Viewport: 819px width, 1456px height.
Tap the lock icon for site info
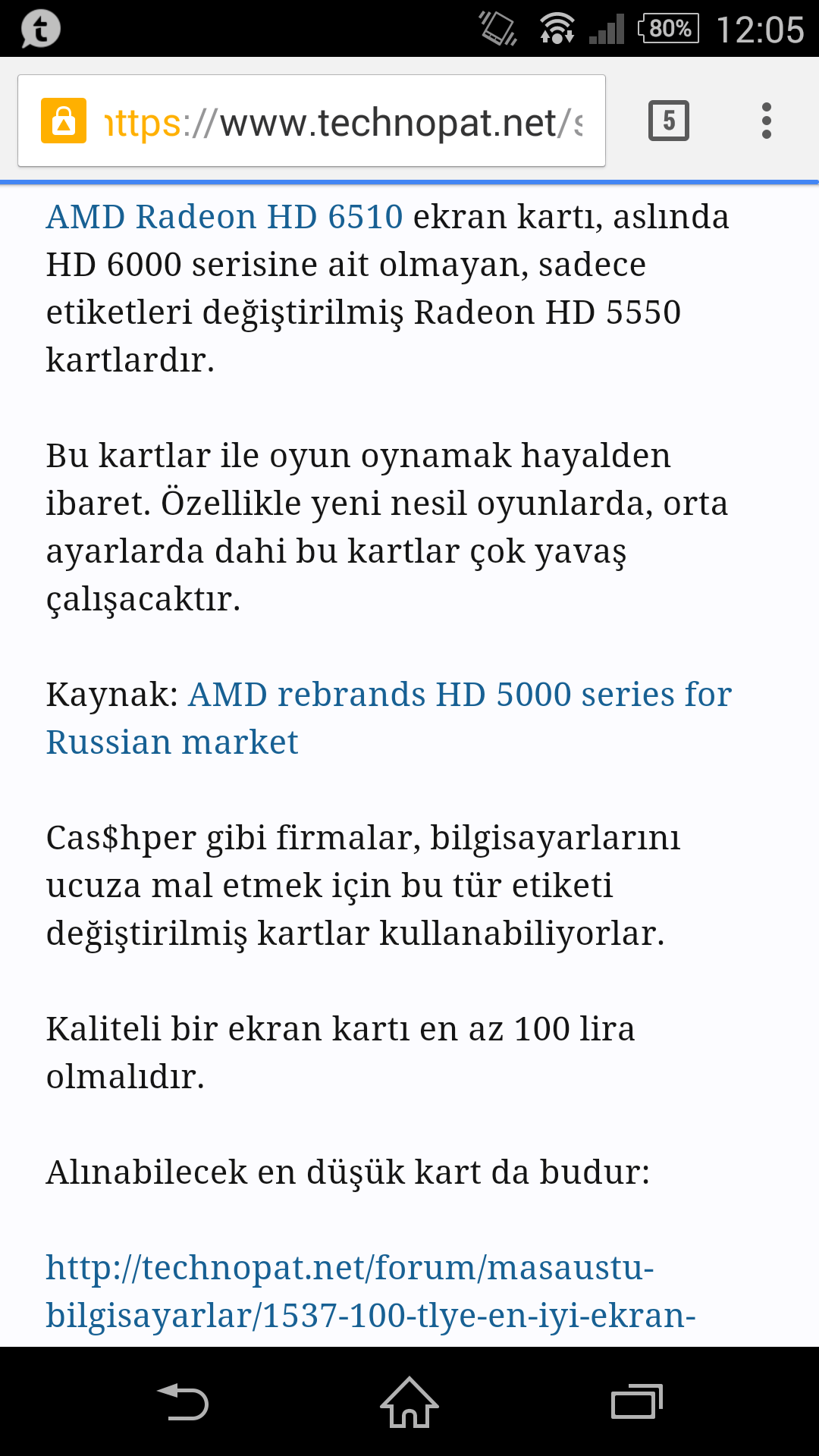click(x=64, y=121)
